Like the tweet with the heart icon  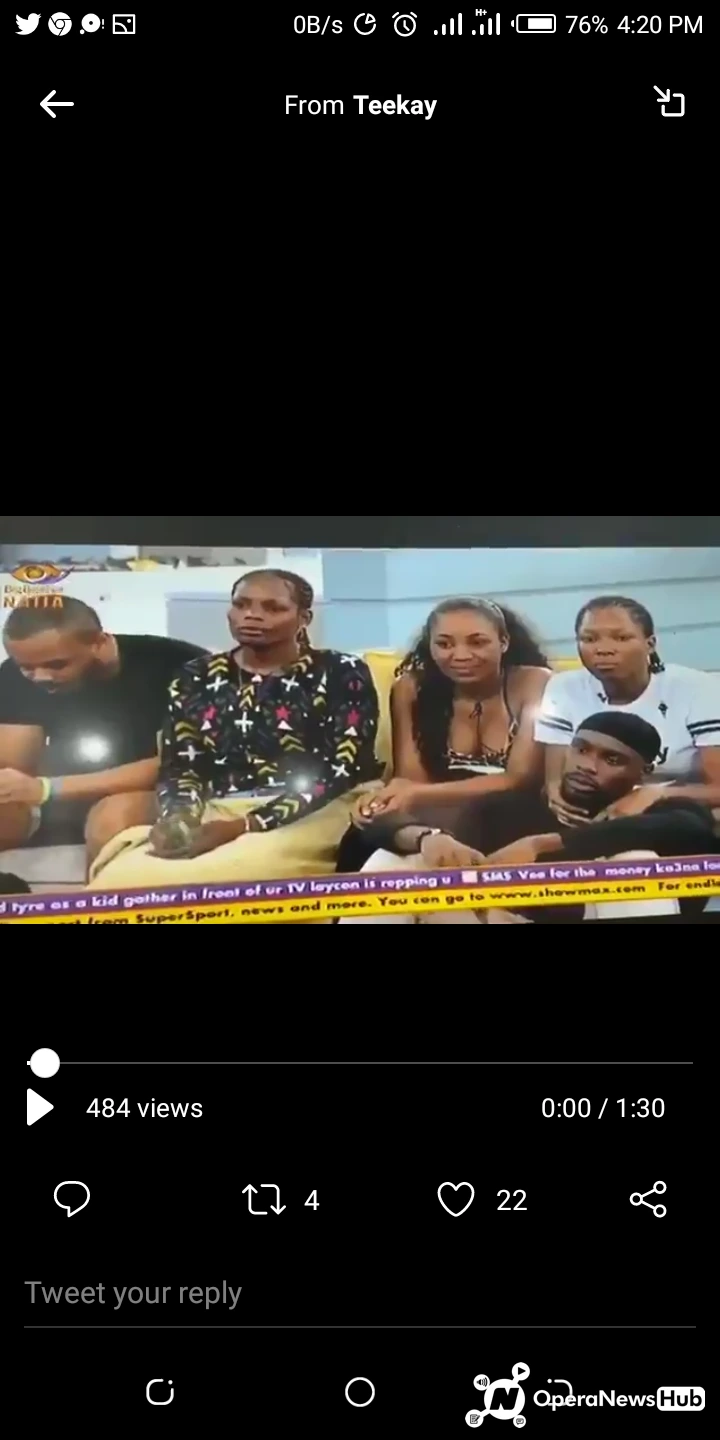pos(456,1200)
